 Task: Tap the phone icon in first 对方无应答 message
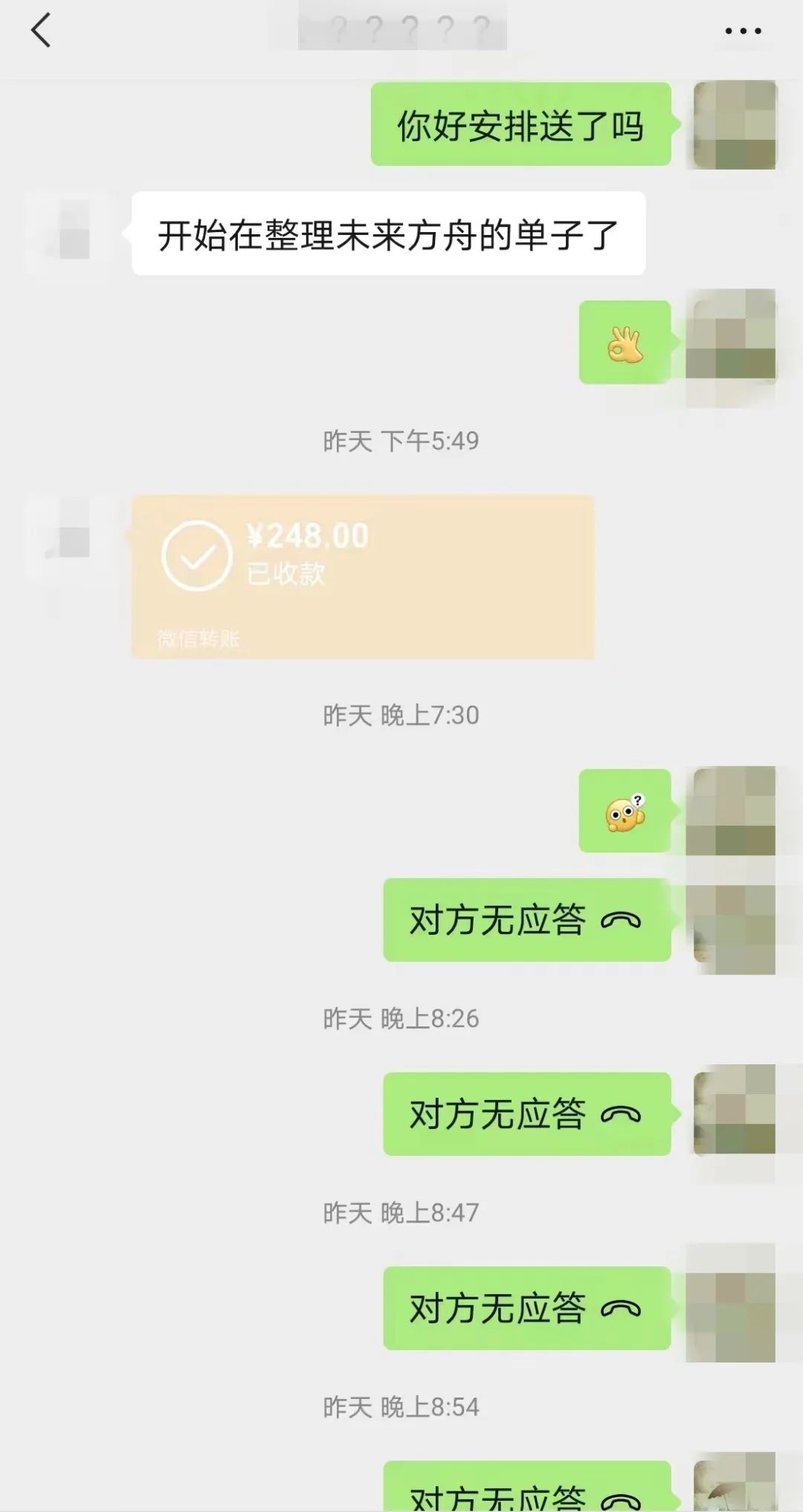click(624, 921)
